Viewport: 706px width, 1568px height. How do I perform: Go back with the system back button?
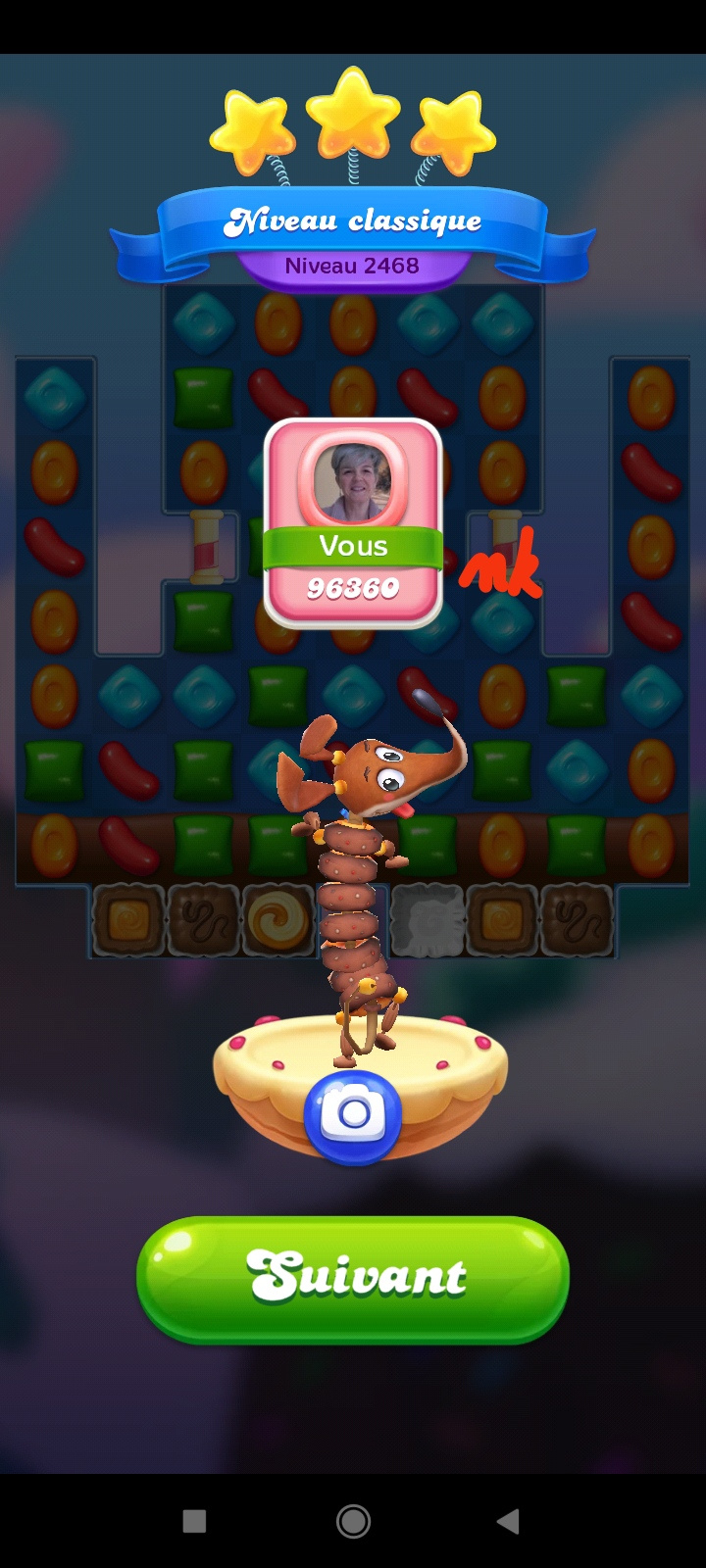(508, 1521)
